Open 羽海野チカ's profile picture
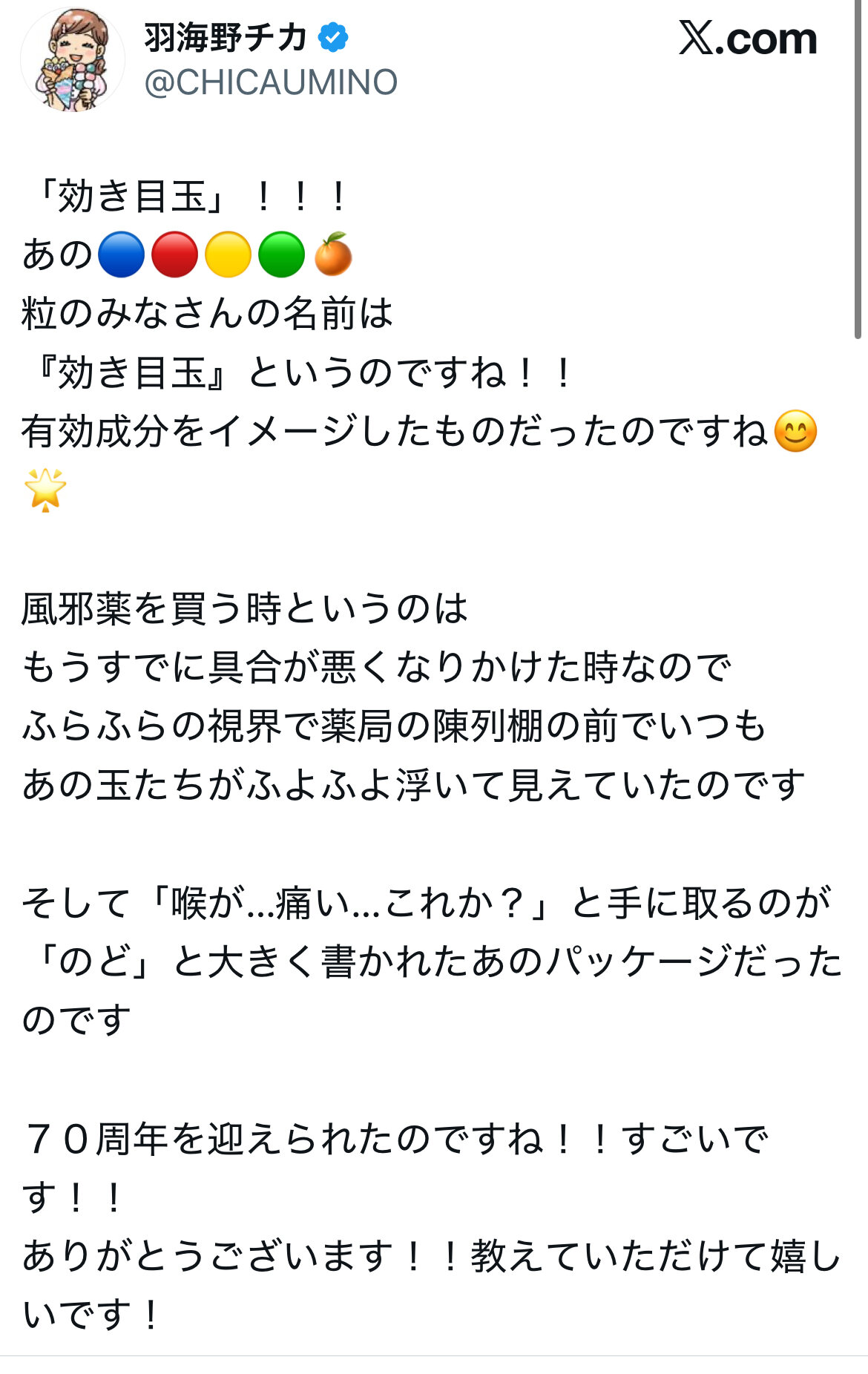The width and height of the screenshot is (868, 1374). pos(72,61)
